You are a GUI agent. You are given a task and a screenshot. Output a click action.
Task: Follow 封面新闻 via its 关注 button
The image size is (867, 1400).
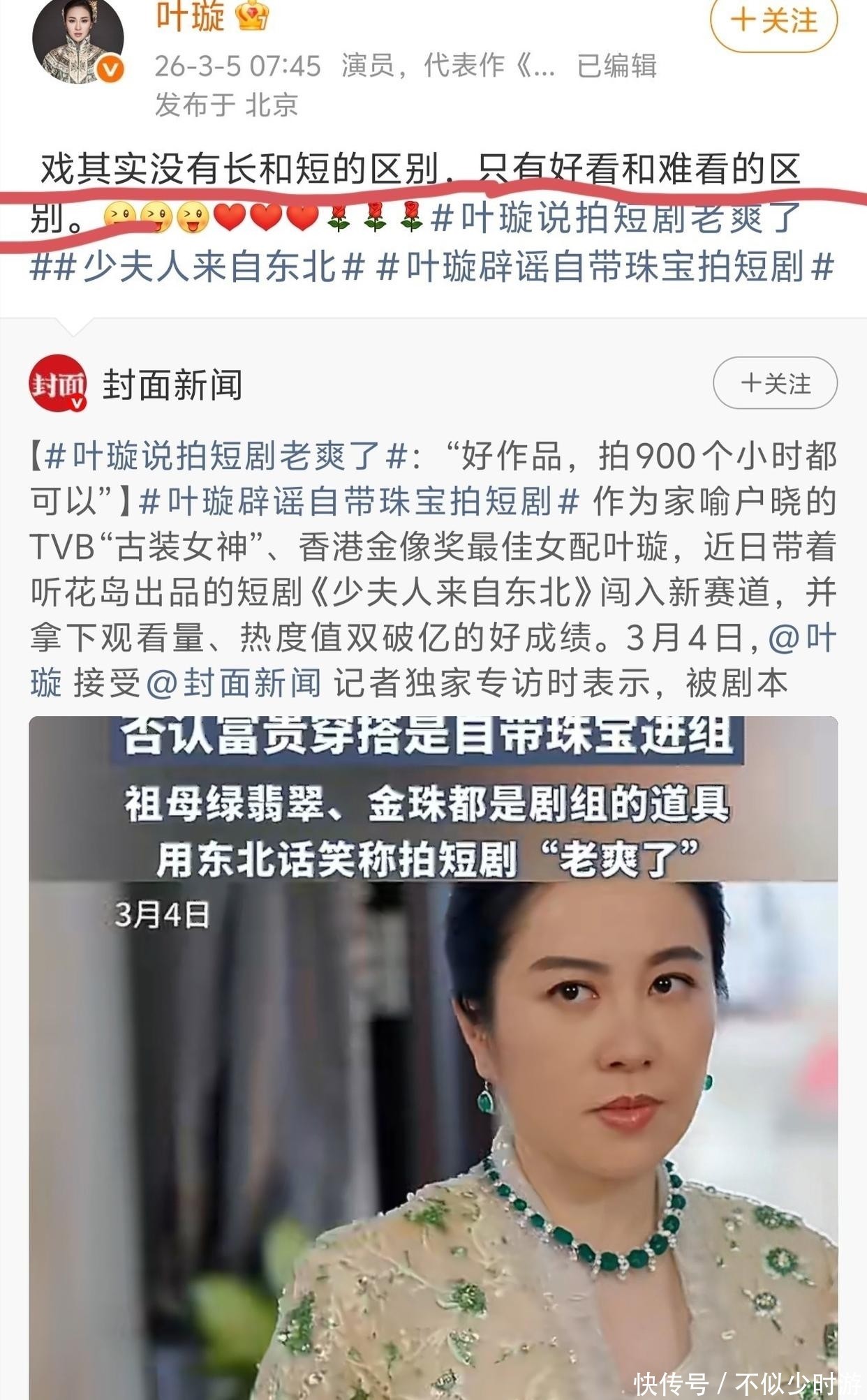pyautogui.click(x=775, y=383)
